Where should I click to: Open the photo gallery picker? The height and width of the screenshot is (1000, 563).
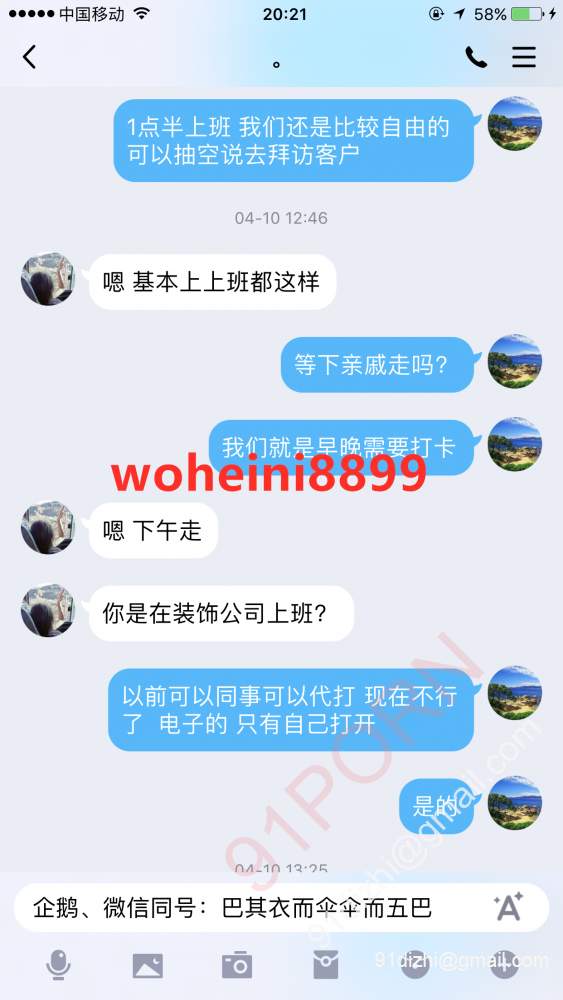pyautogui.click(x=147, y=966)
